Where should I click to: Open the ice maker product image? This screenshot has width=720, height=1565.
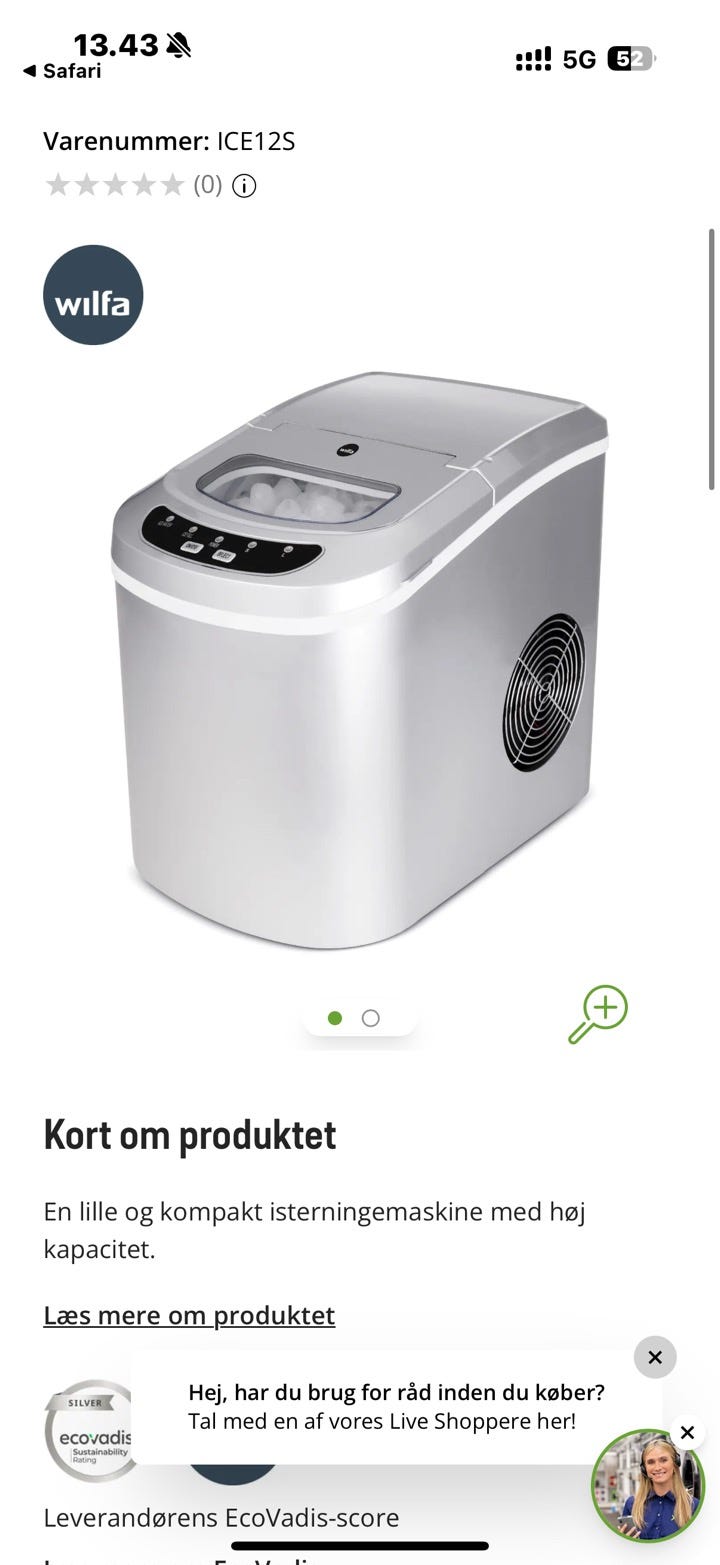pyautogui.click(x=360, y=660)
